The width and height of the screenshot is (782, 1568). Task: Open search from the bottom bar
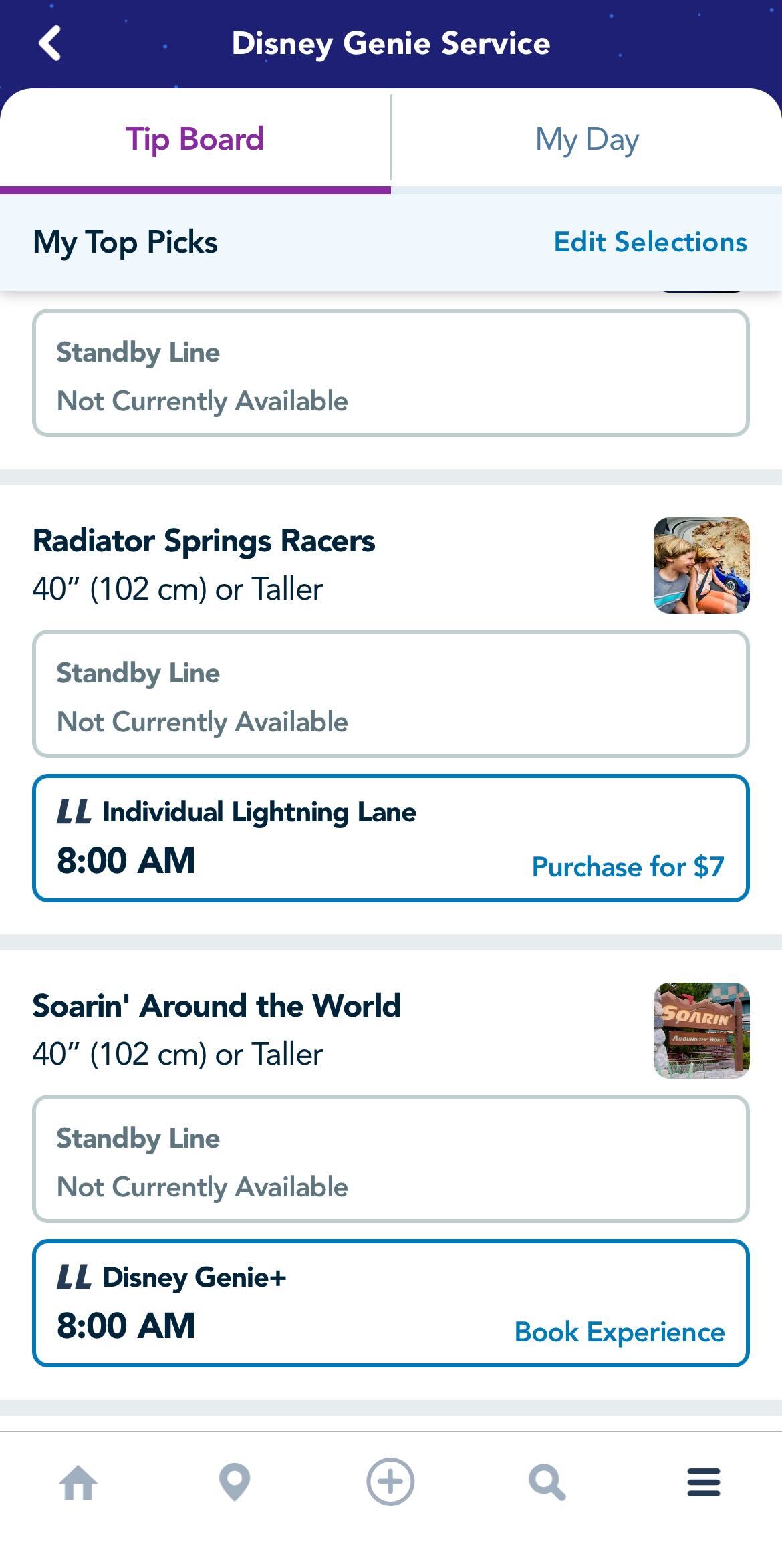[547, 1482]
